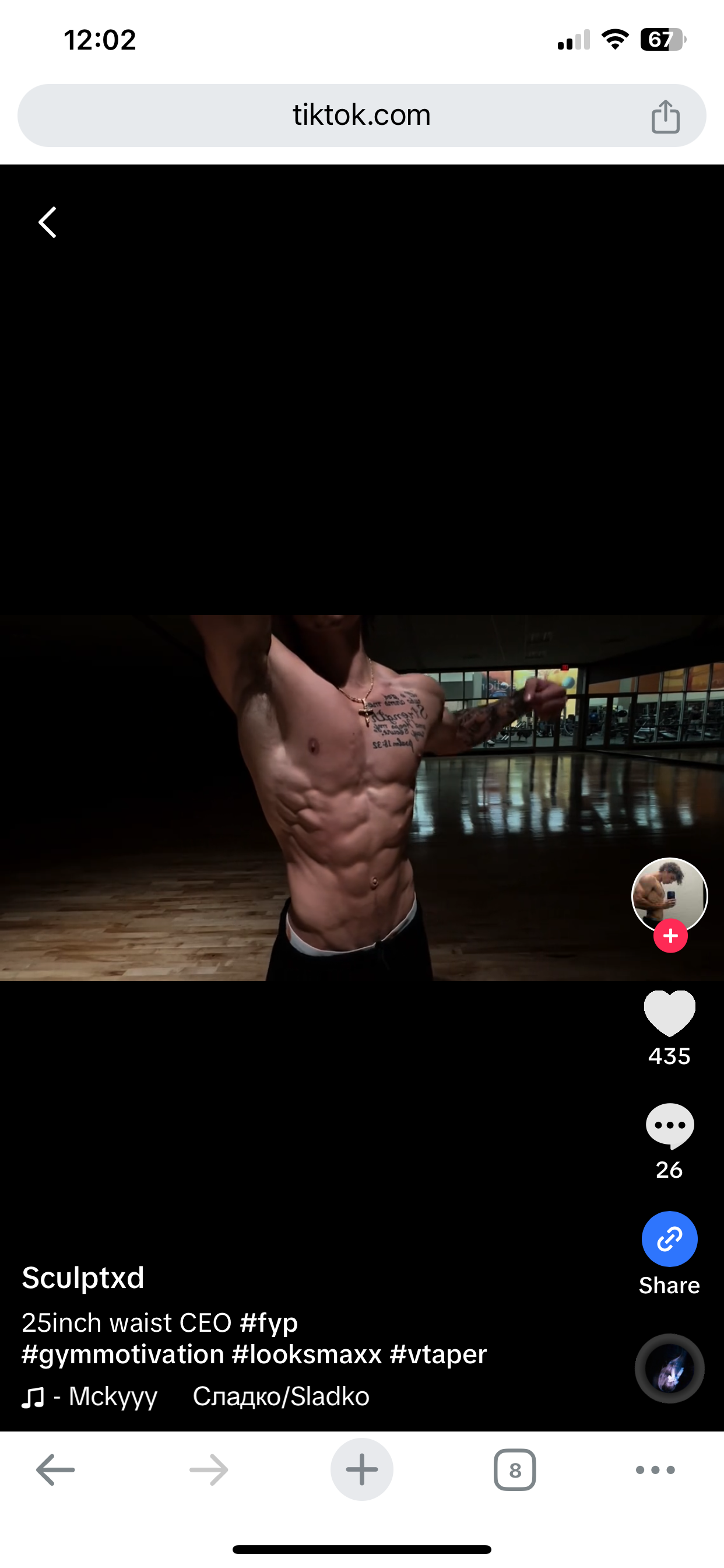Open the Sculptxd username
This screenshot has height=1568, width=724.
coord(83,1277)
